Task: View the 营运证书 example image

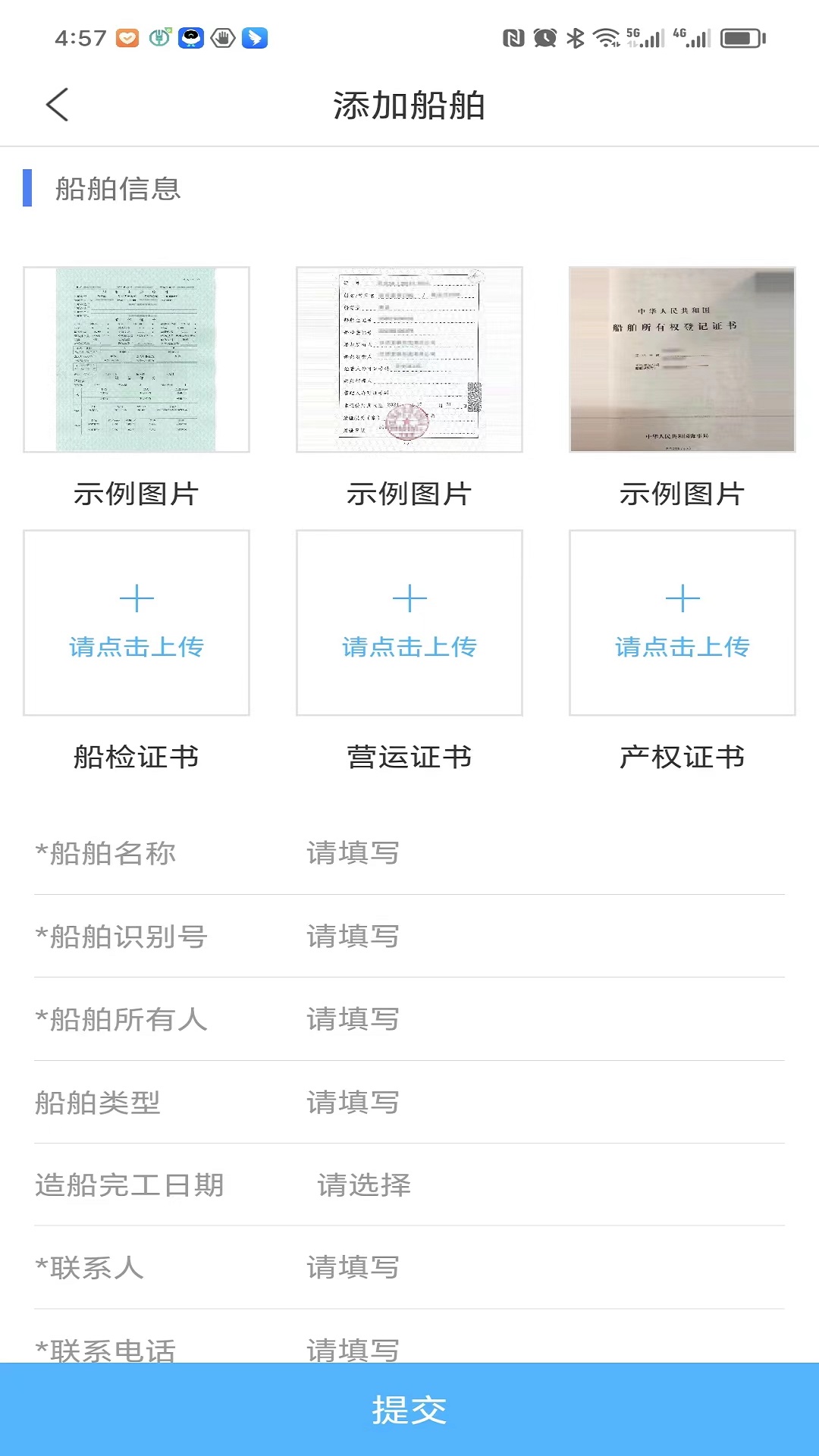Action: tap(409, 359)
